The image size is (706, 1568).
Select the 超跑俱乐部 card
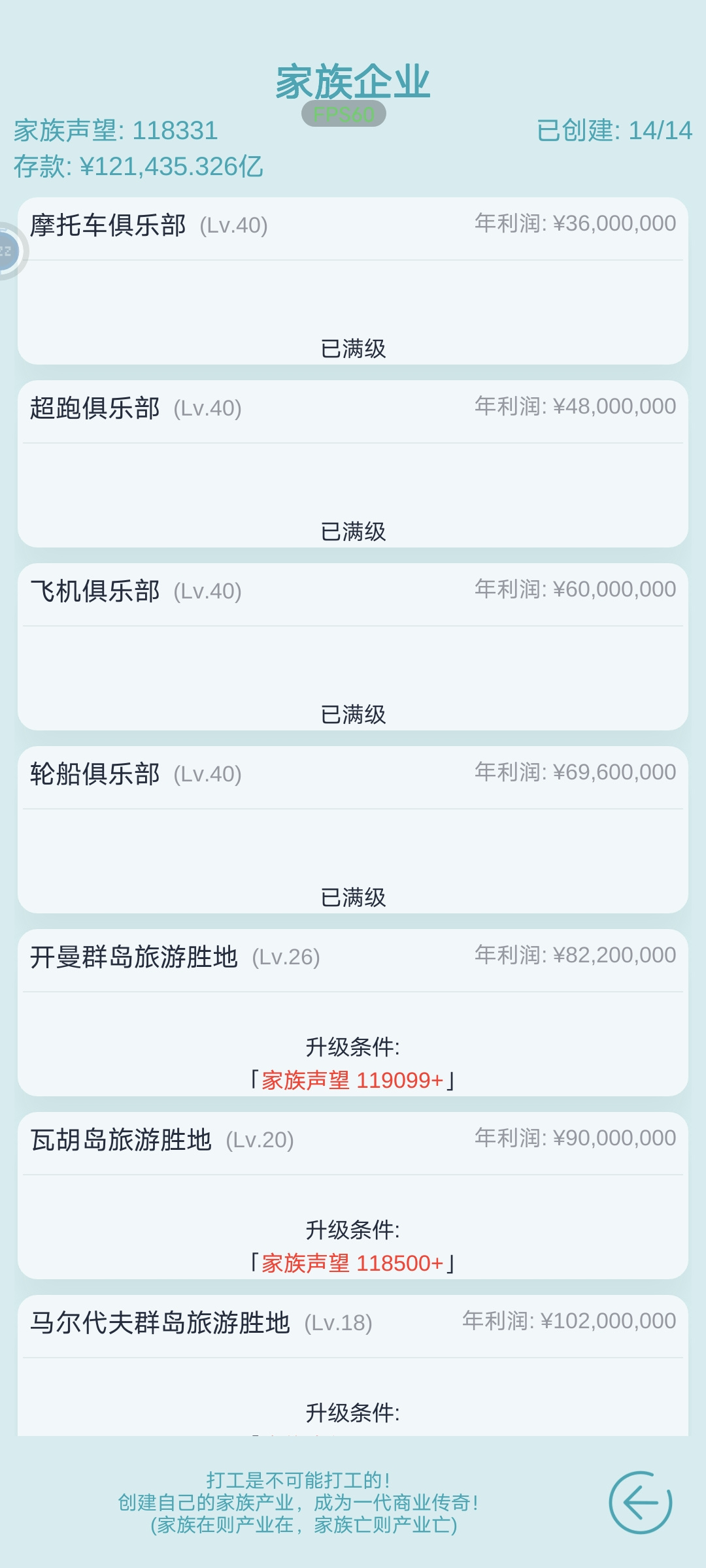[x=353, y=464]
